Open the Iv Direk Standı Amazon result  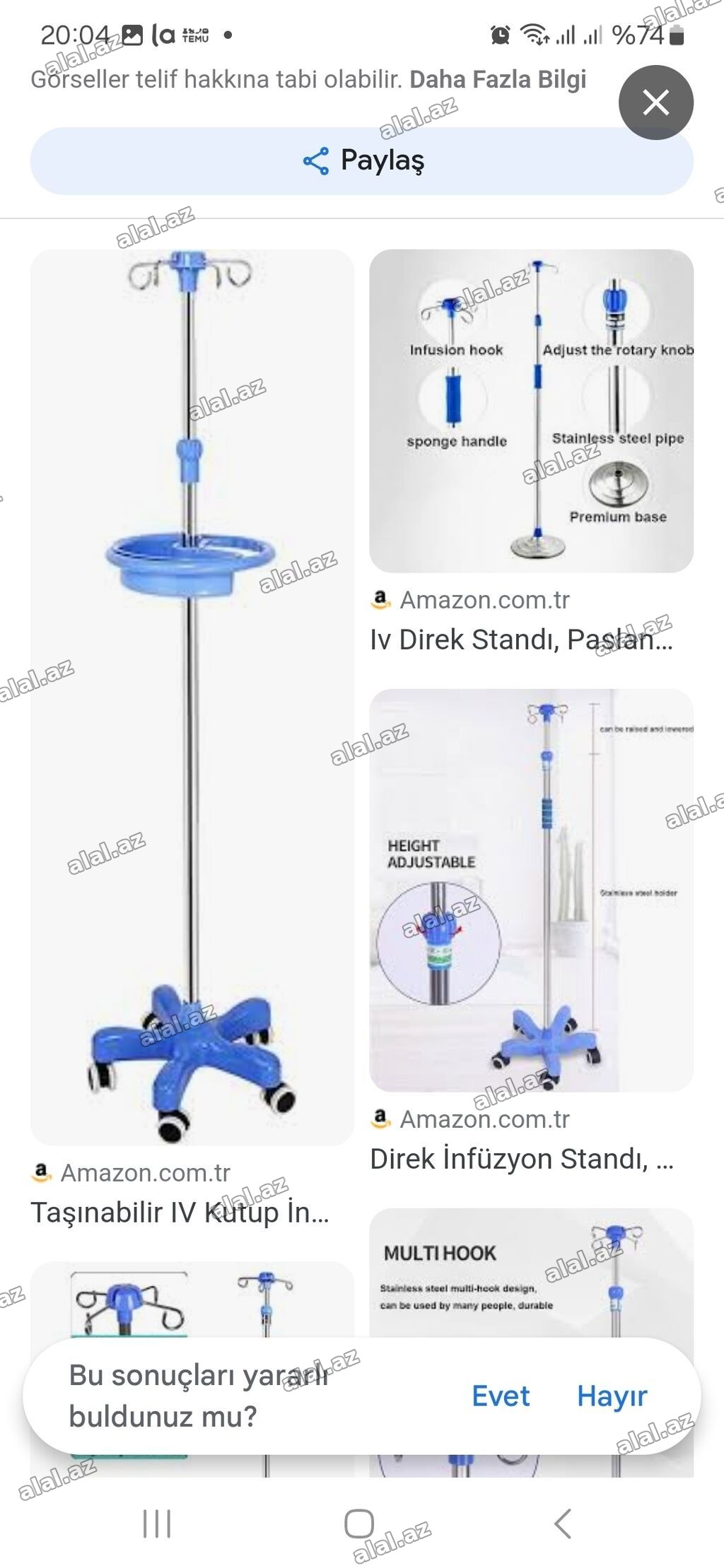(521, 640)
